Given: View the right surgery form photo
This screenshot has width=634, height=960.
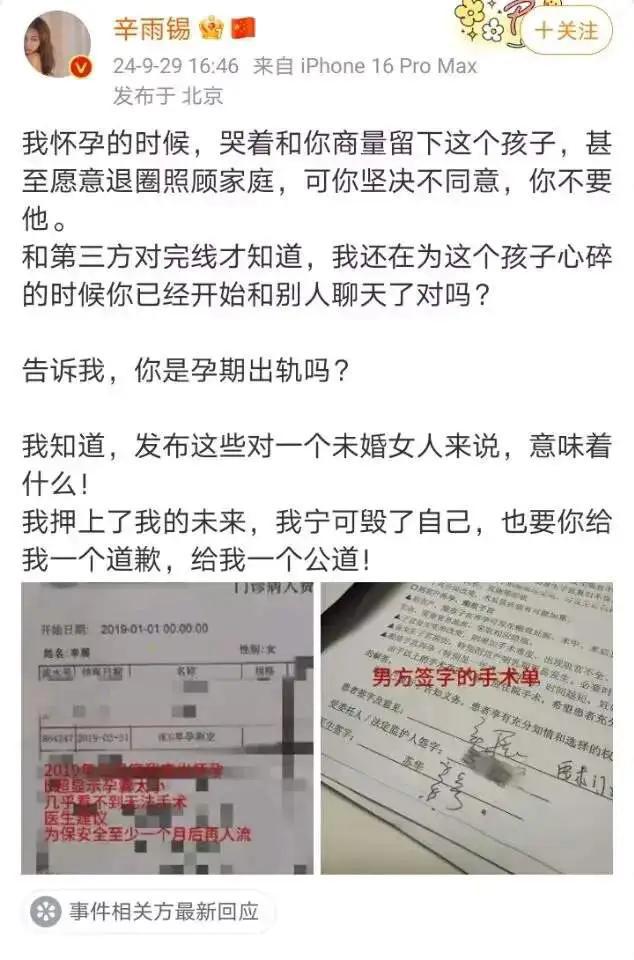Looking at the screenshot, I should tap(466, 728).
